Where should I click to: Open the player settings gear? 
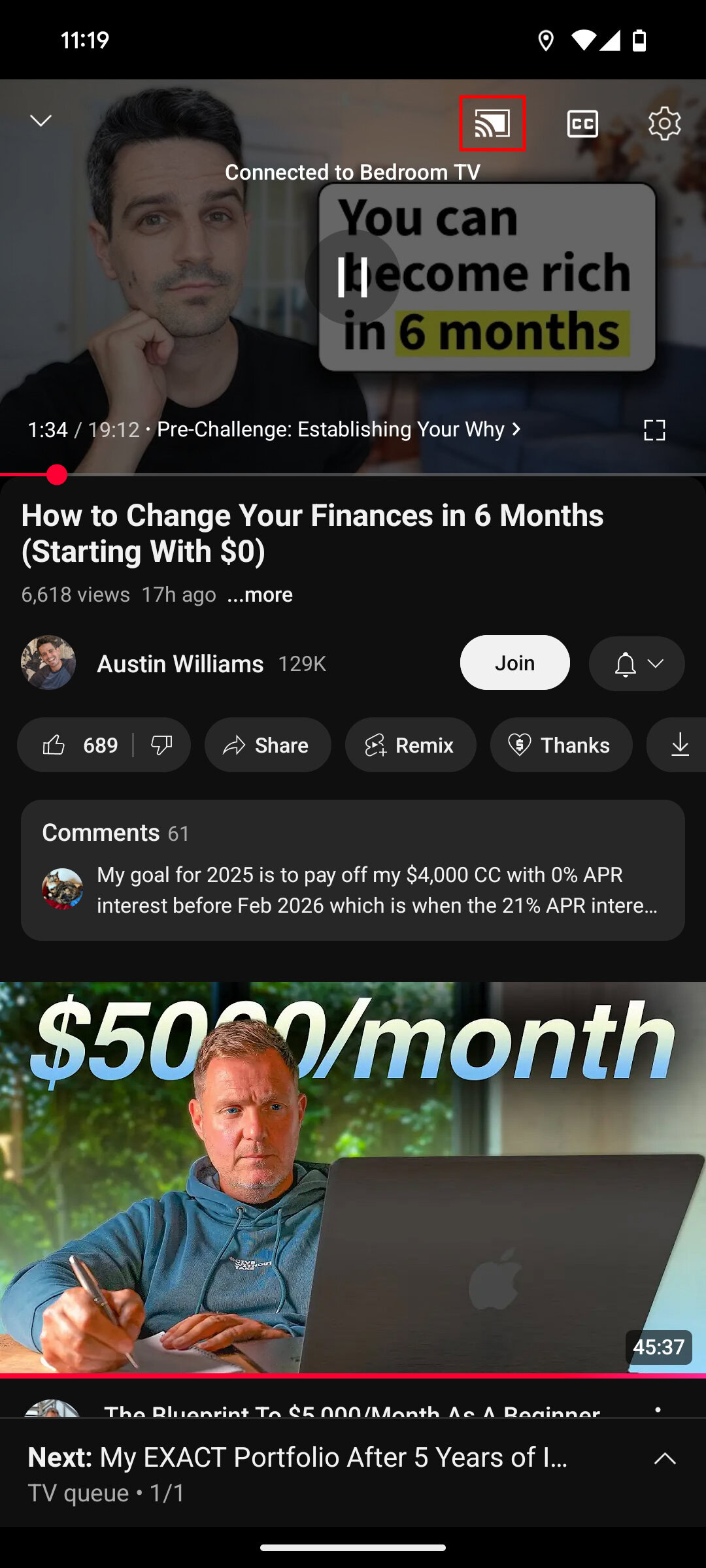(665, 123)
